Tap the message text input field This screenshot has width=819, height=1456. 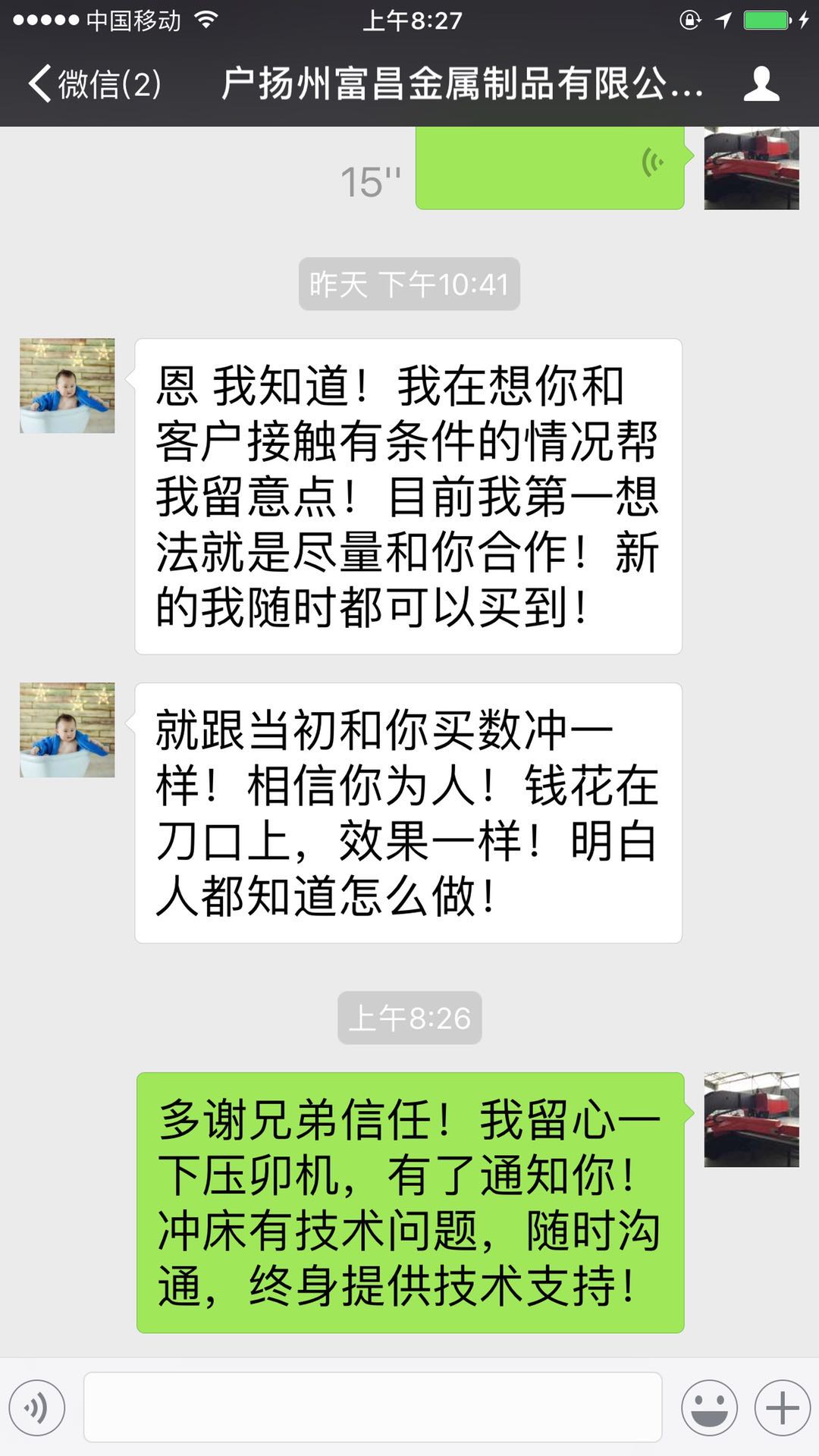click(372, 1407)
